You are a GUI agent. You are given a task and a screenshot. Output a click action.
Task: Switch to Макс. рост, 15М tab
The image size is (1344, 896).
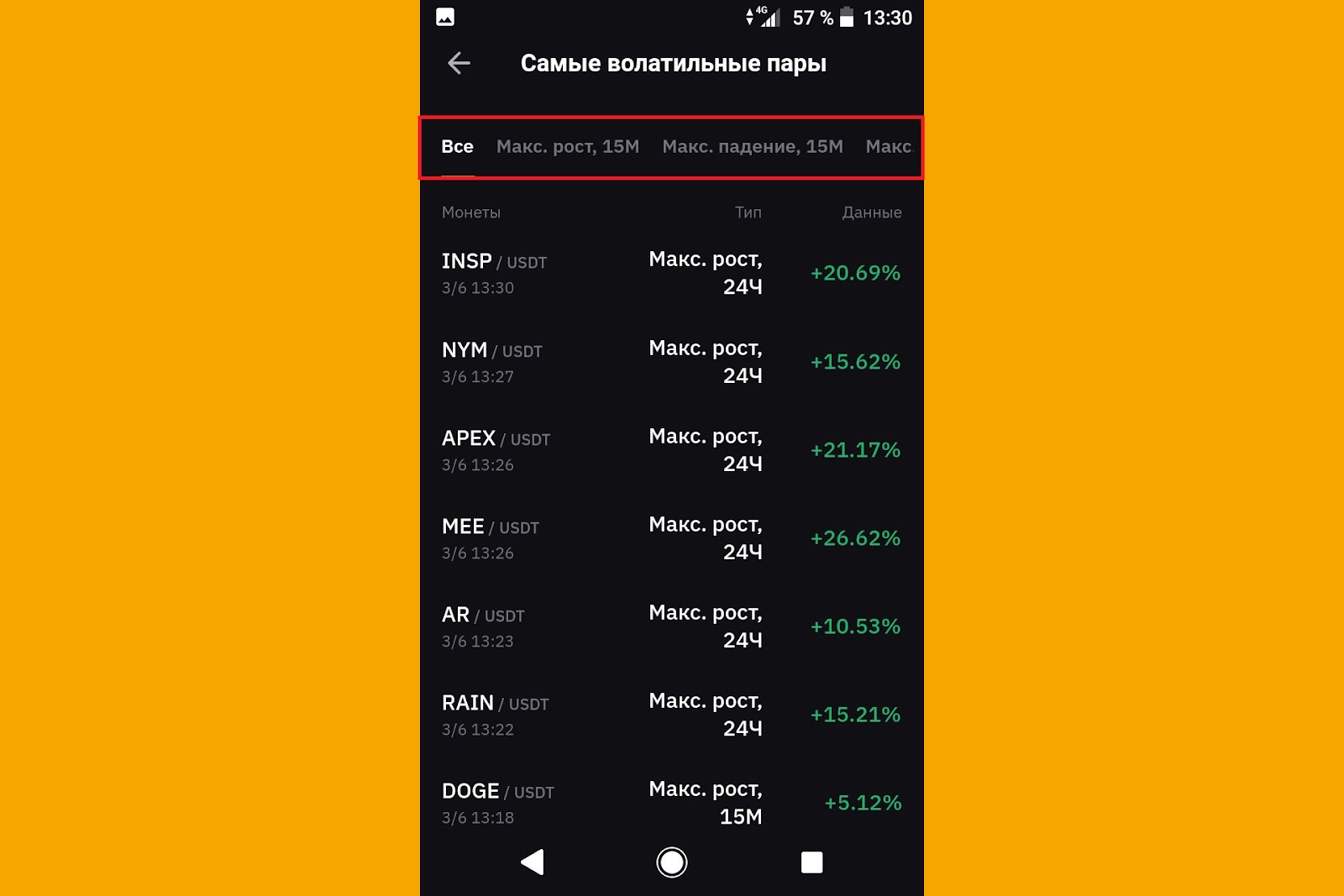pos(567,147)
